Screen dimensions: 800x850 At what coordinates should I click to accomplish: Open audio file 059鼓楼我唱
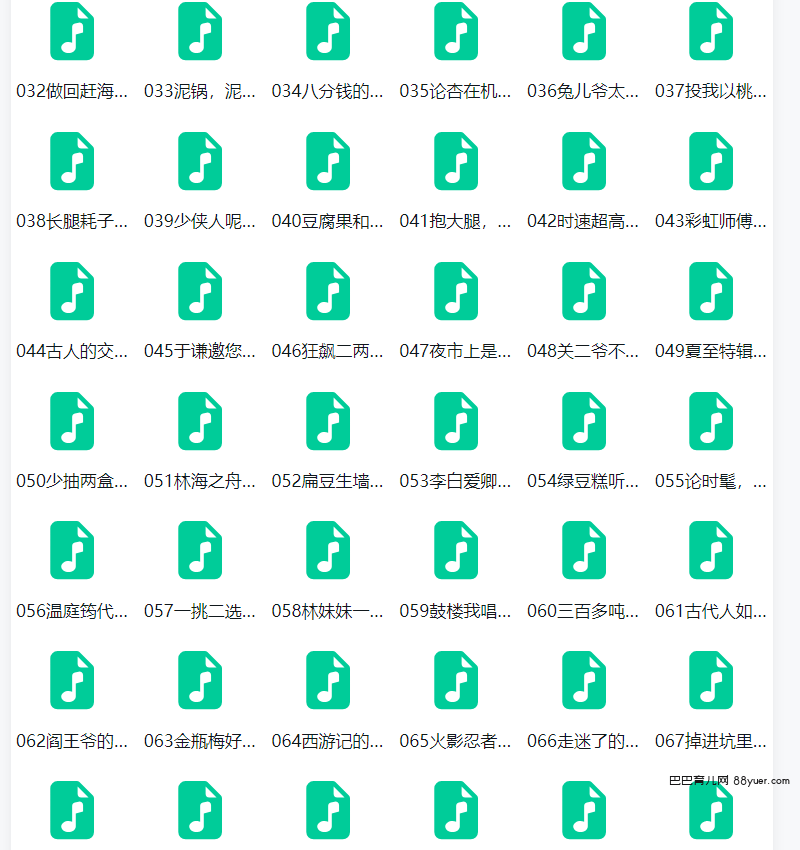pyautogui.click(x=456, y=551)
